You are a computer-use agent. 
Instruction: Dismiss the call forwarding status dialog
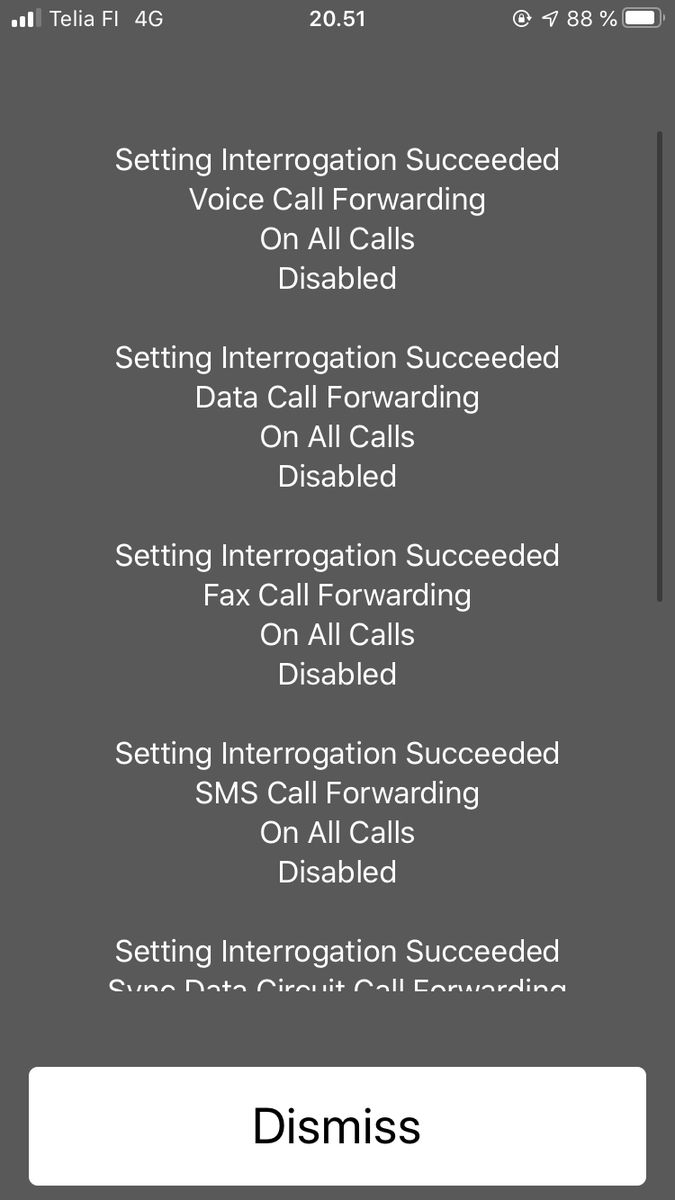point(337,1126)
